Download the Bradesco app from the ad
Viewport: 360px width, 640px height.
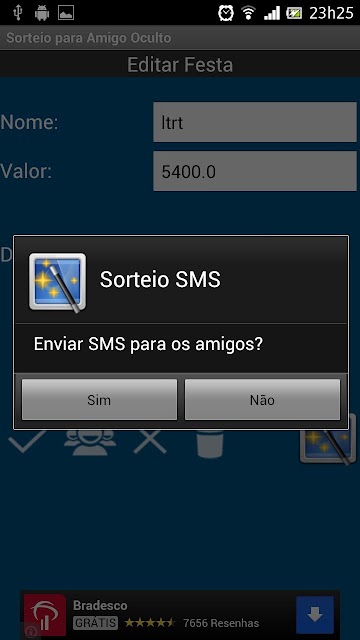[314, 615]
